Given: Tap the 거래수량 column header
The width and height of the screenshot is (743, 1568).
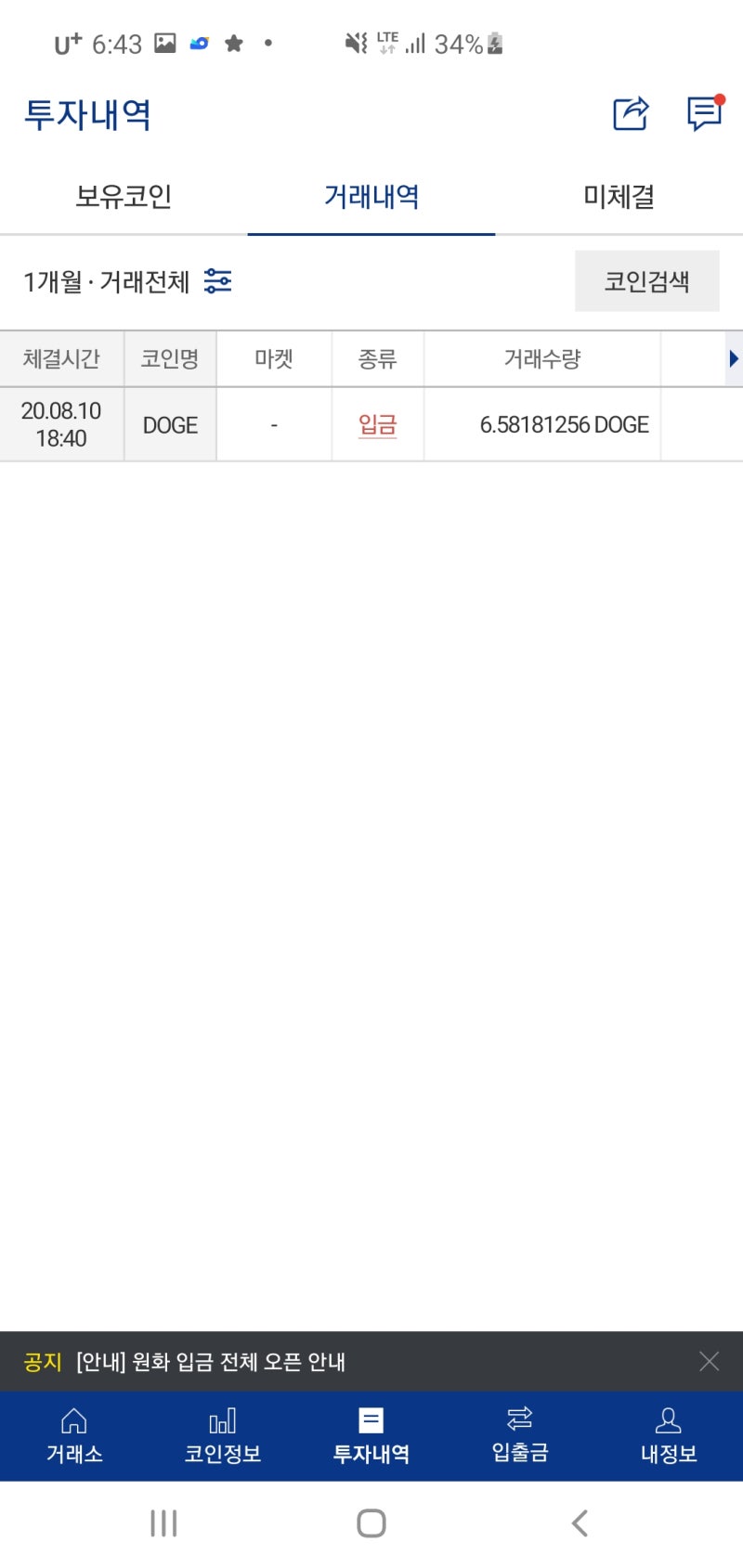Looking at the screenshot, I should tap(543, 358).
